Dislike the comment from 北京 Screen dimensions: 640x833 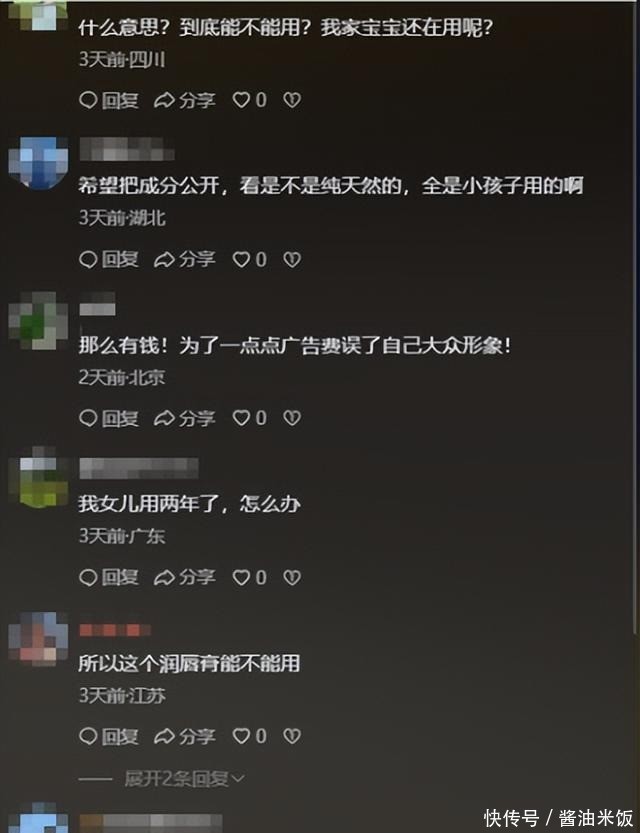(291, 418)
